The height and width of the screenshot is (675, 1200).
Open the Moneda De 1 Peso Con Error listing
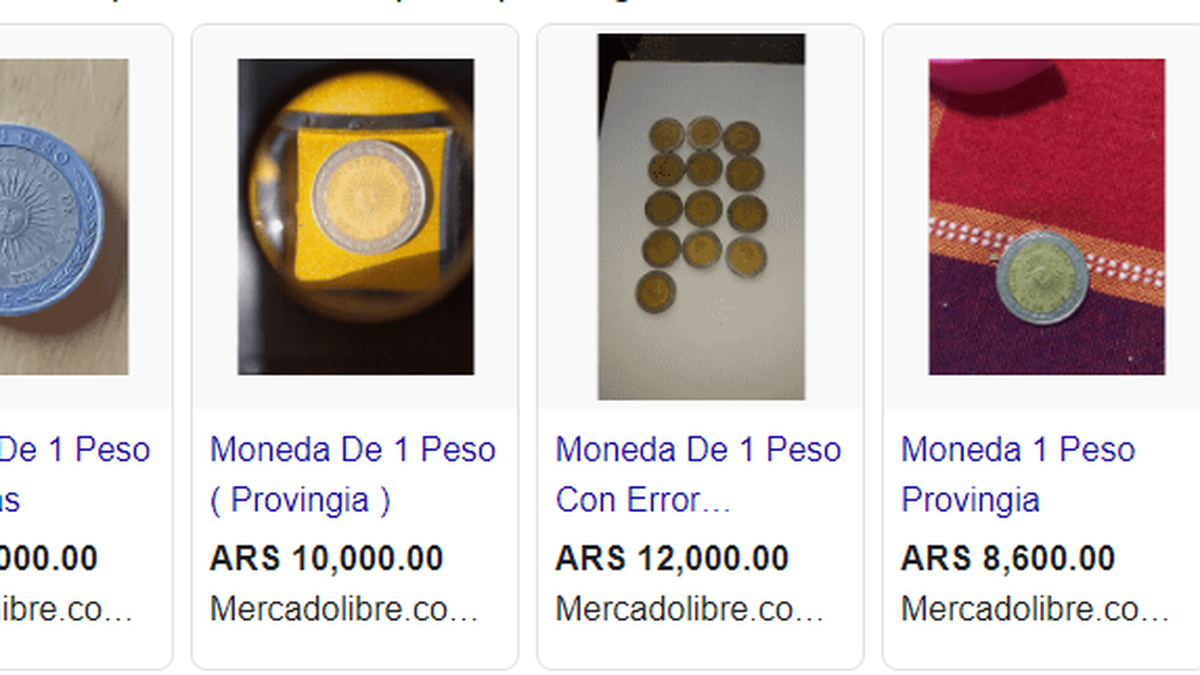click(698, 474)
